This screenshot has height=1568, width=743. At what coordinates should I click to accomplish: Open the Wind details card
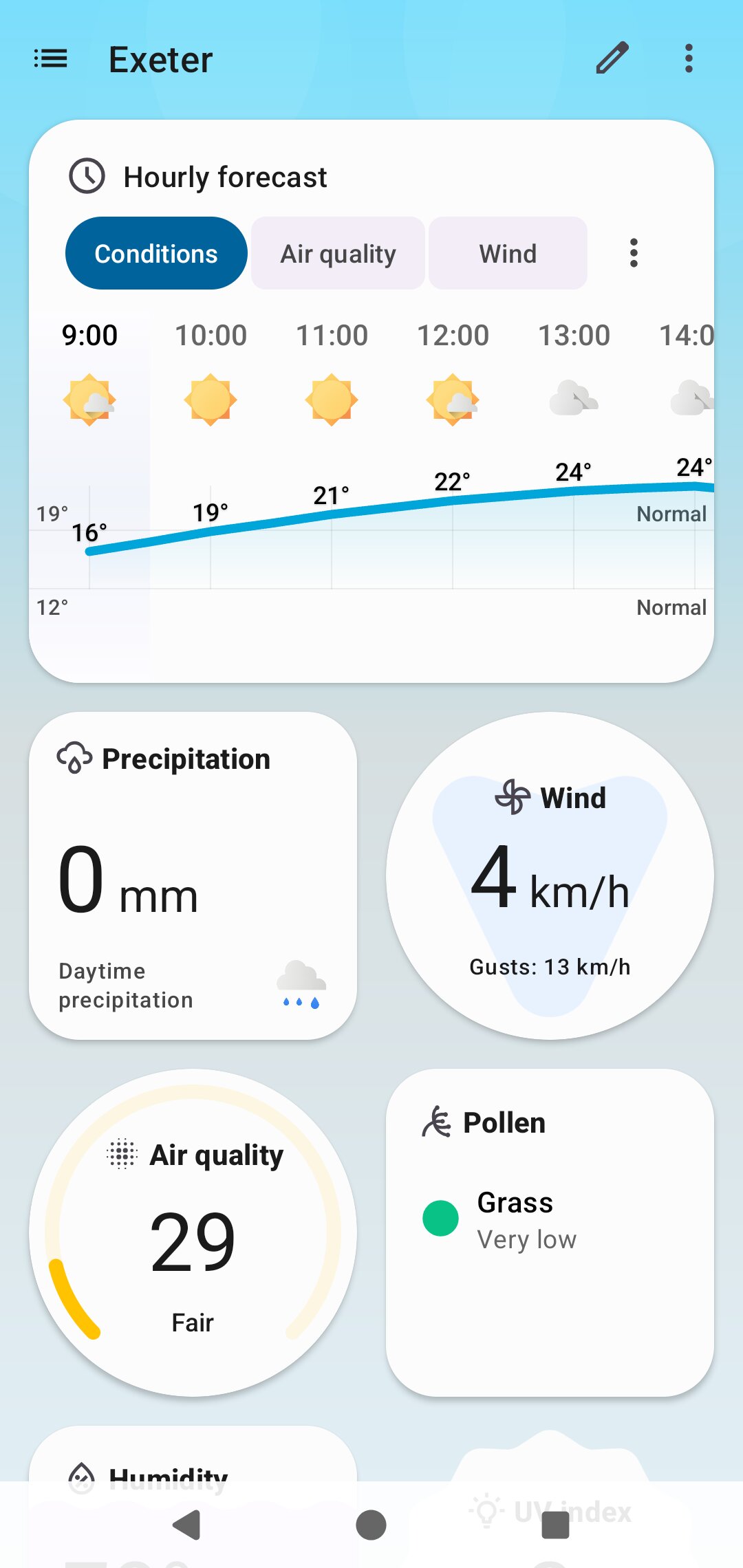click(550, 875)
